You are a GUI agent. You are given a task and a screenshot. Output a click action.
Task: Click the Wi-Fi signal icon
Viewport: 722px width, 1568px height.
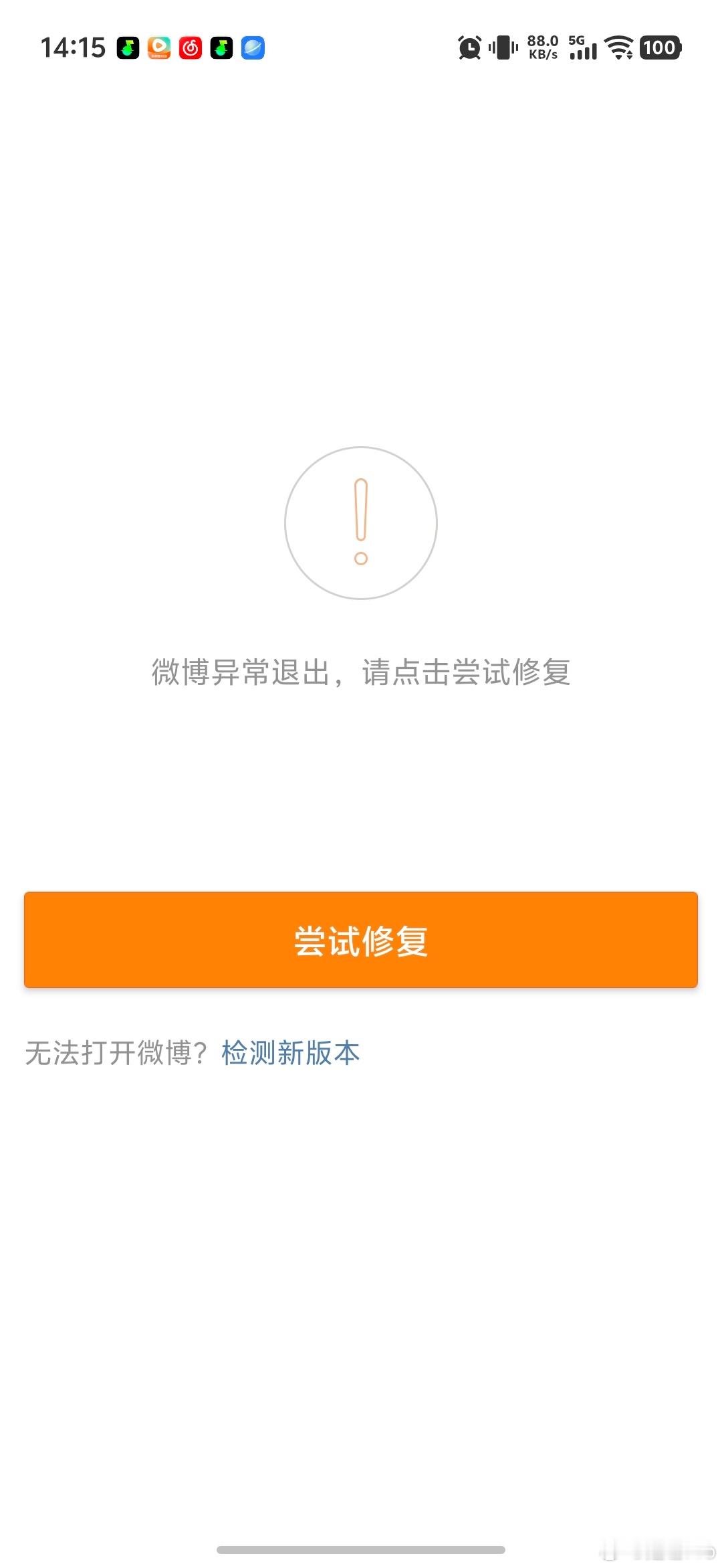[618, 47]
